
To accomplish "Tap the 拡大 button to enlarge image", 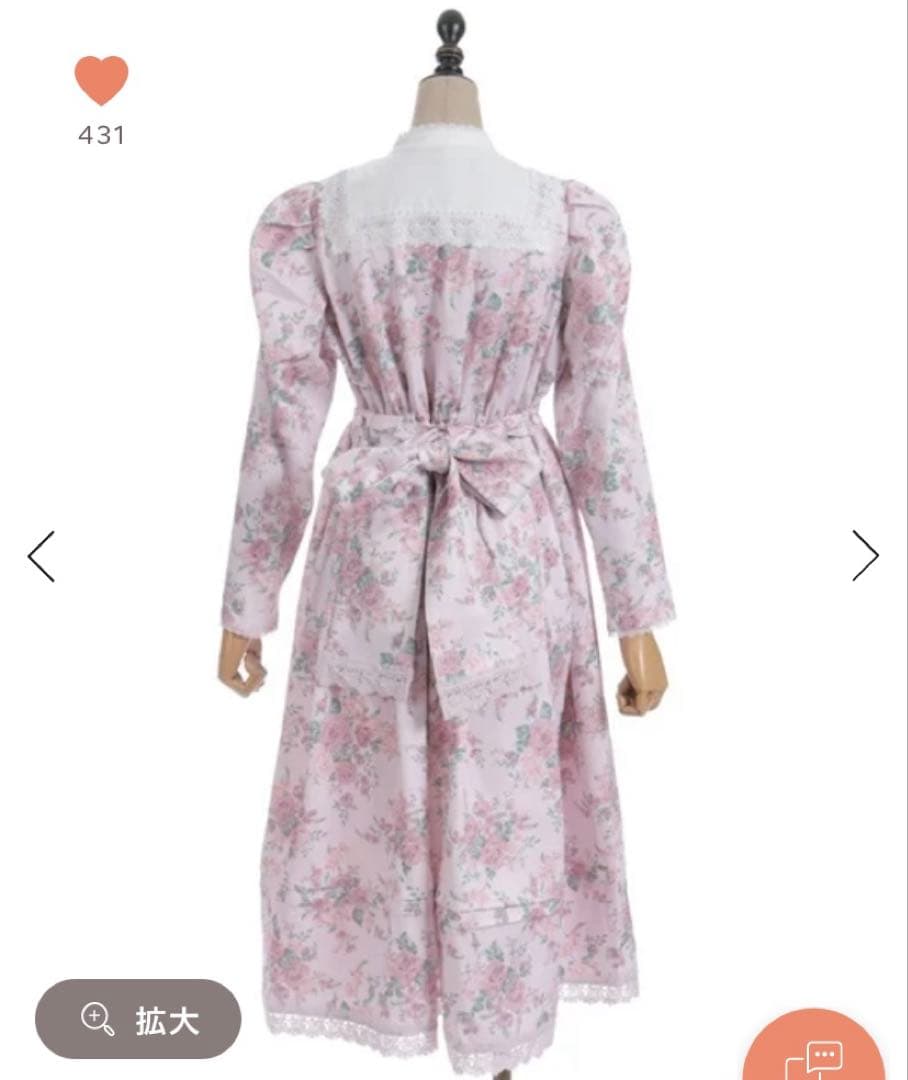I will pyautogui.click(x=138, y=1019).
